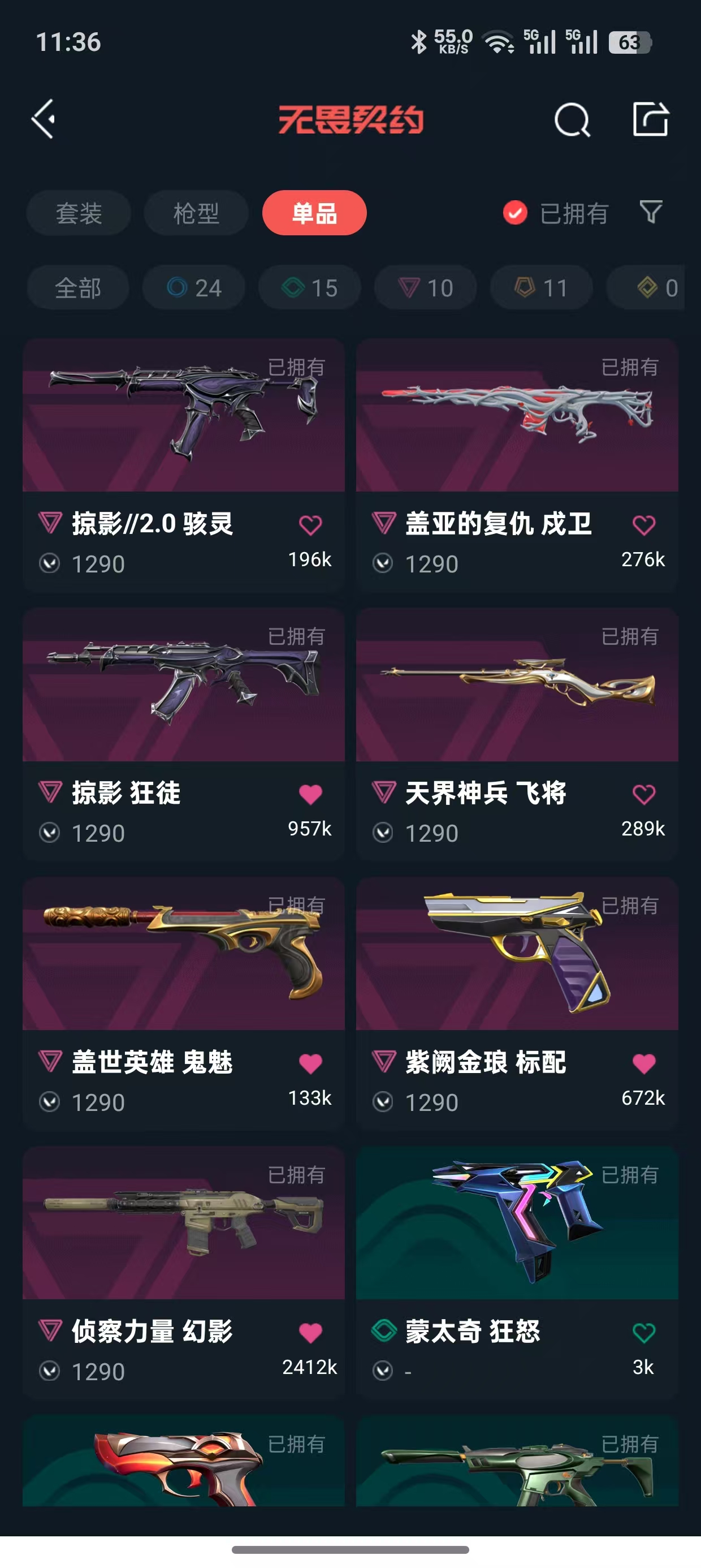701x1568 pixels.
Task: Select the 单品 tab
Action: [x=314, y=213]
